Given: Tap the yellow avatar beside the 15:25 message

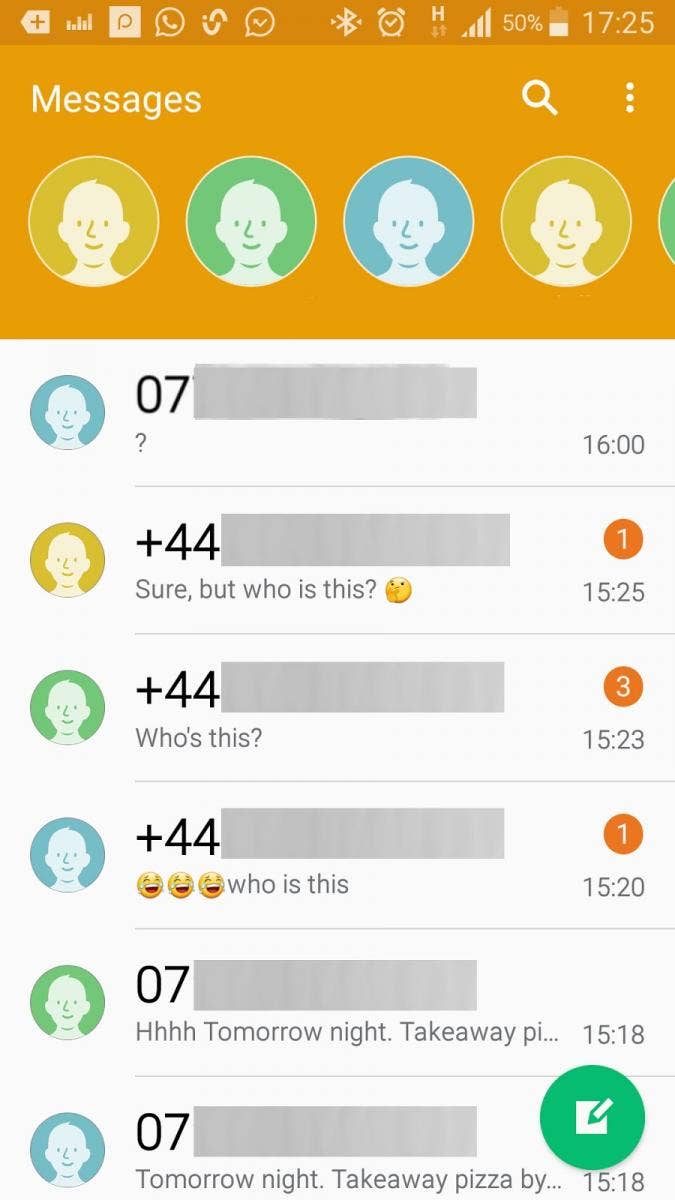Looking at the screenshot, I should [x=67, y=560].
